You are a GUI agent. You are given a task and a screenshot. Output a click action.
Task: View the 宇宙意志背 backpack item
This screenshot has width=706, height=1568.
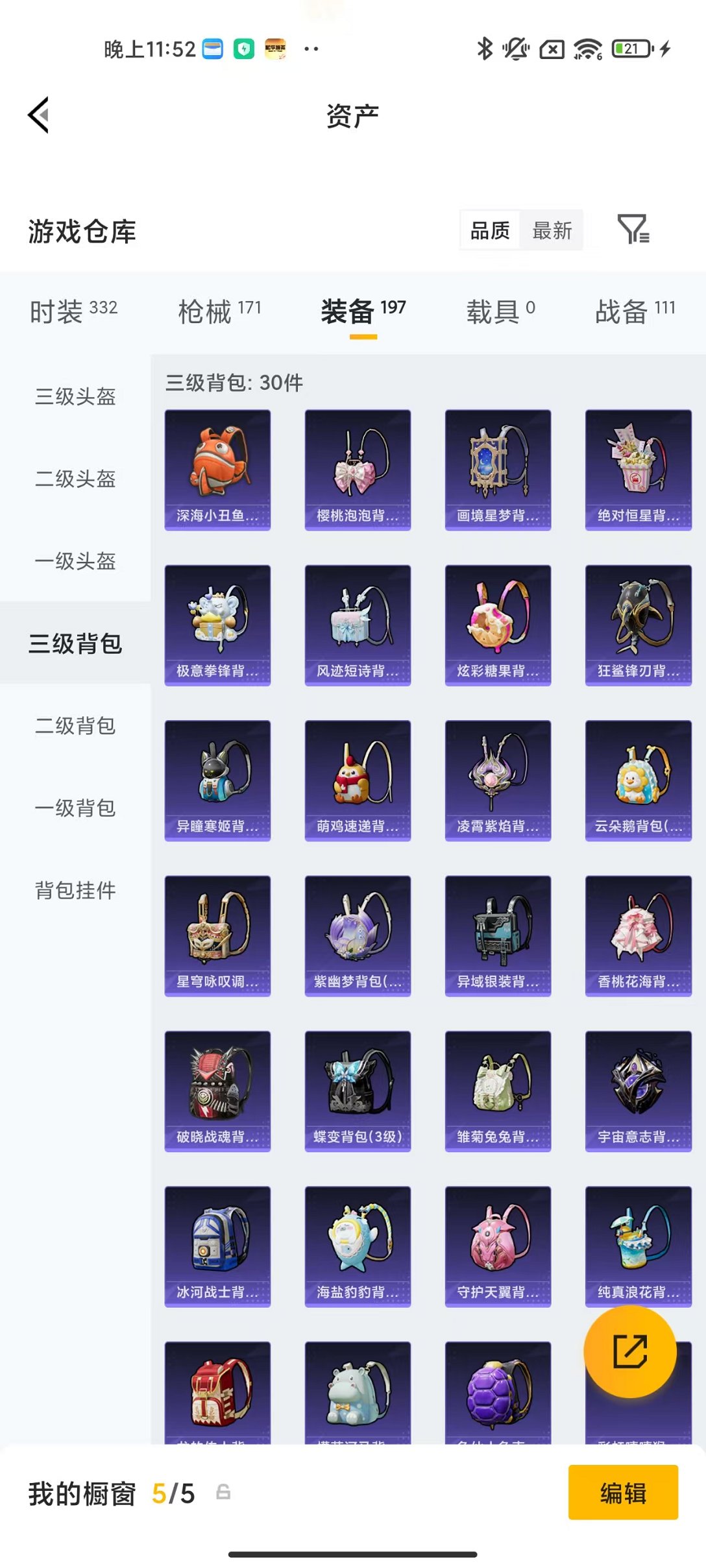click(638, 1092)
